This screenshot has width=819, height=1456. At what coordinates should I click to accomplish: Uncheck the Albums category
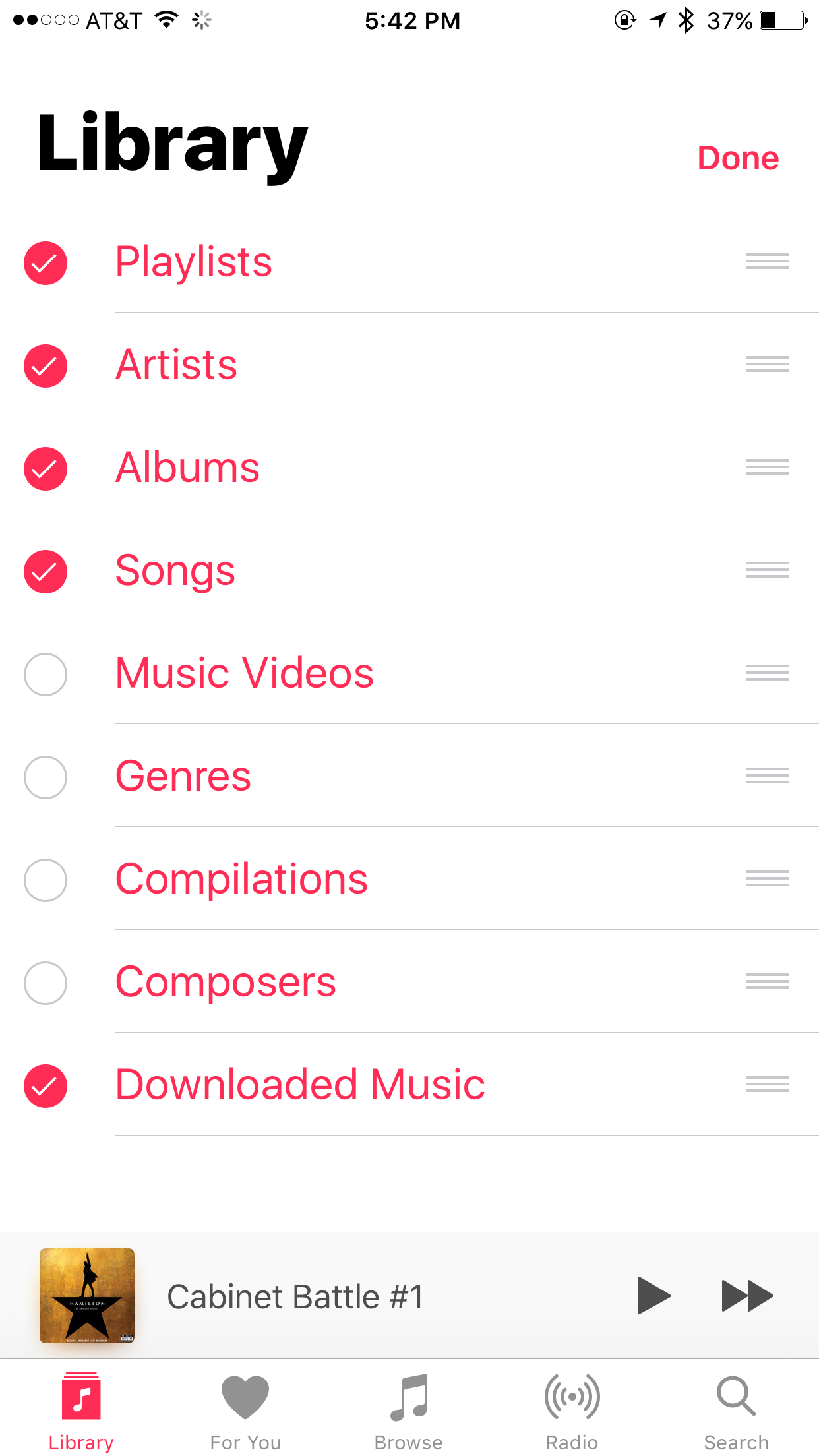(x=45, y=468)
